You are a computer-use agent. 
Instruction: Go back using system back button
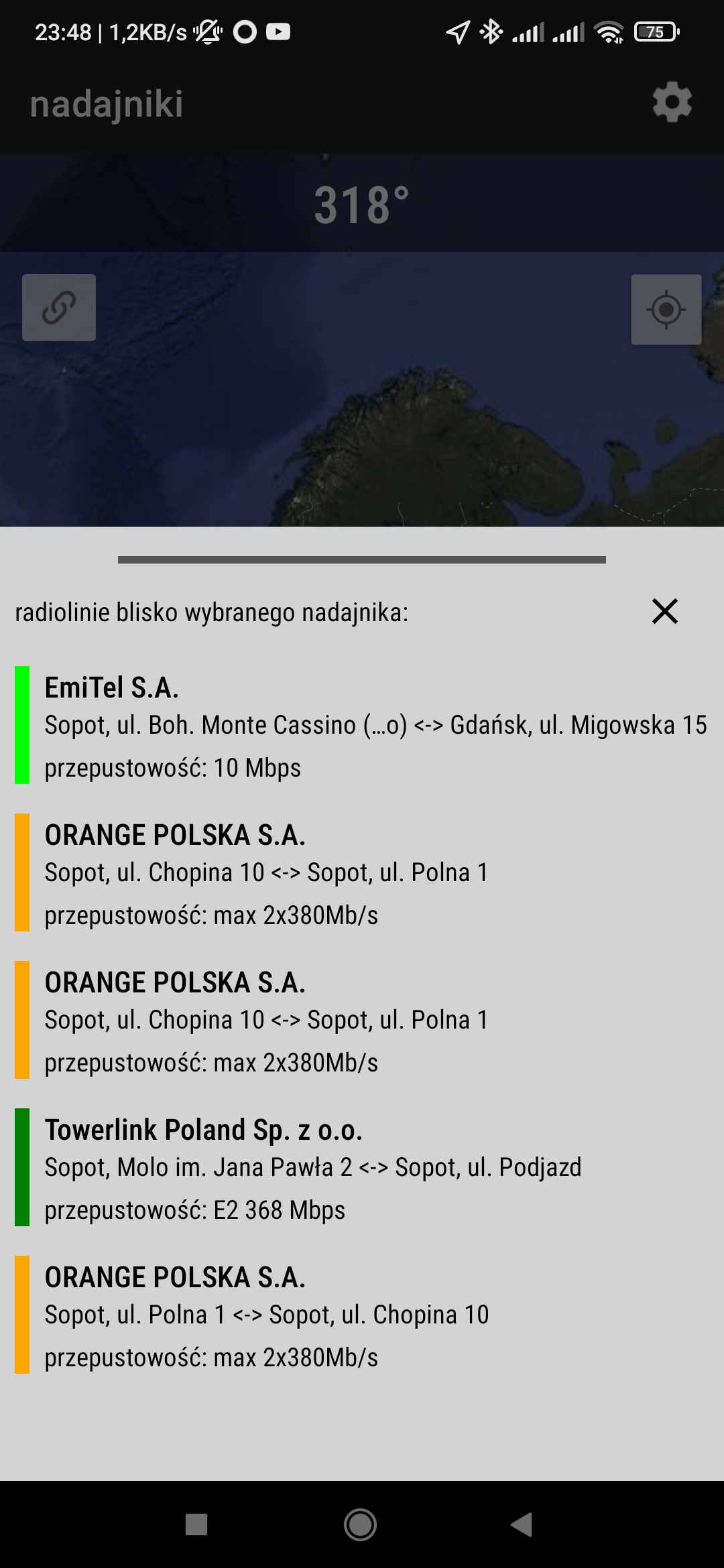point(522,1524)
